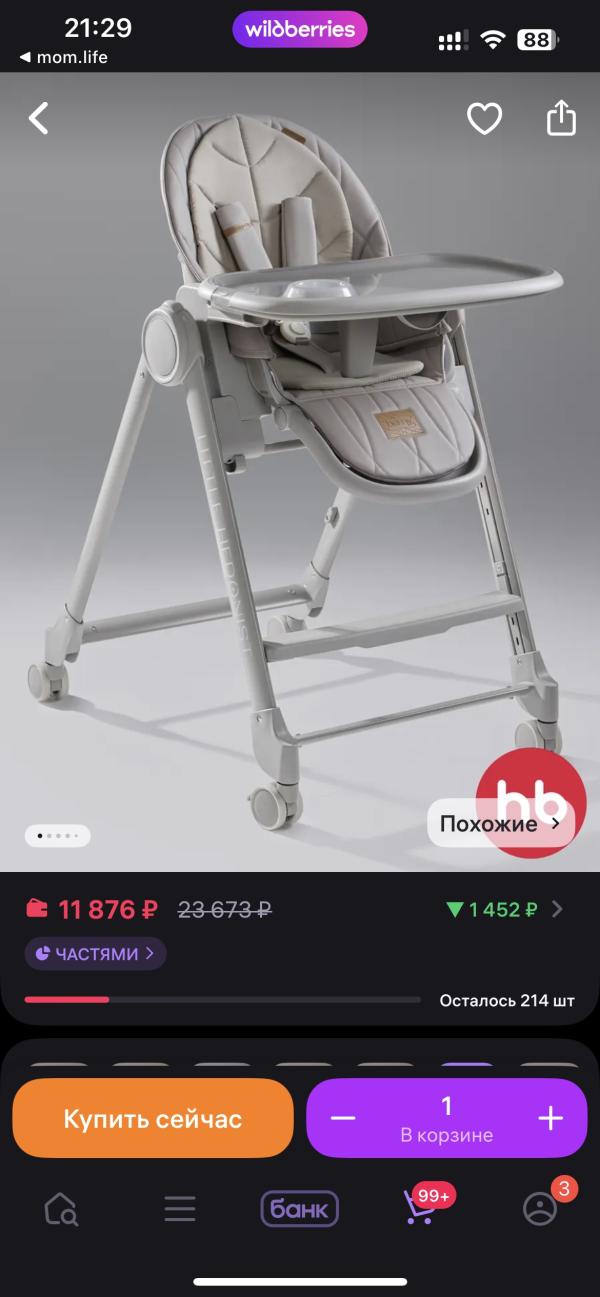600x1297 pixels.
Task: Add this high chair to favorites
Action: tap(485, 119)
